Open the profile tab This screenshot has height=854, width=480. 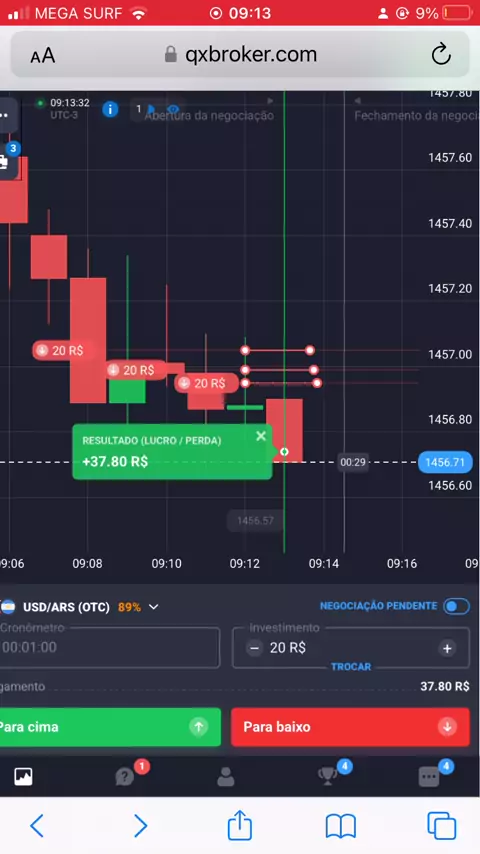click(226, 777)
